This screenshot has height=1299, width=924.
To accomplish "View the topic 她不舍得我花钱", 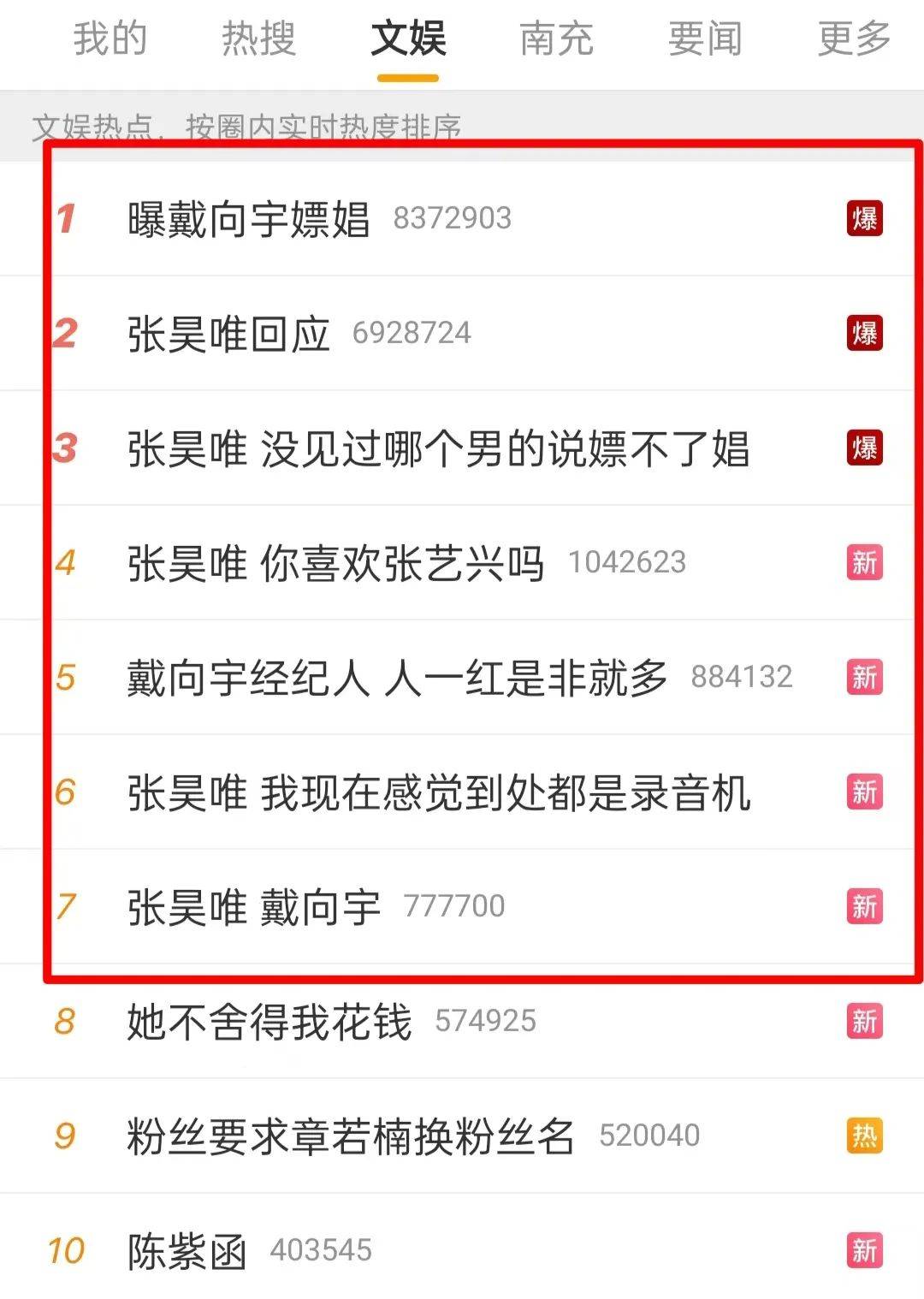I will (269, 1022).
